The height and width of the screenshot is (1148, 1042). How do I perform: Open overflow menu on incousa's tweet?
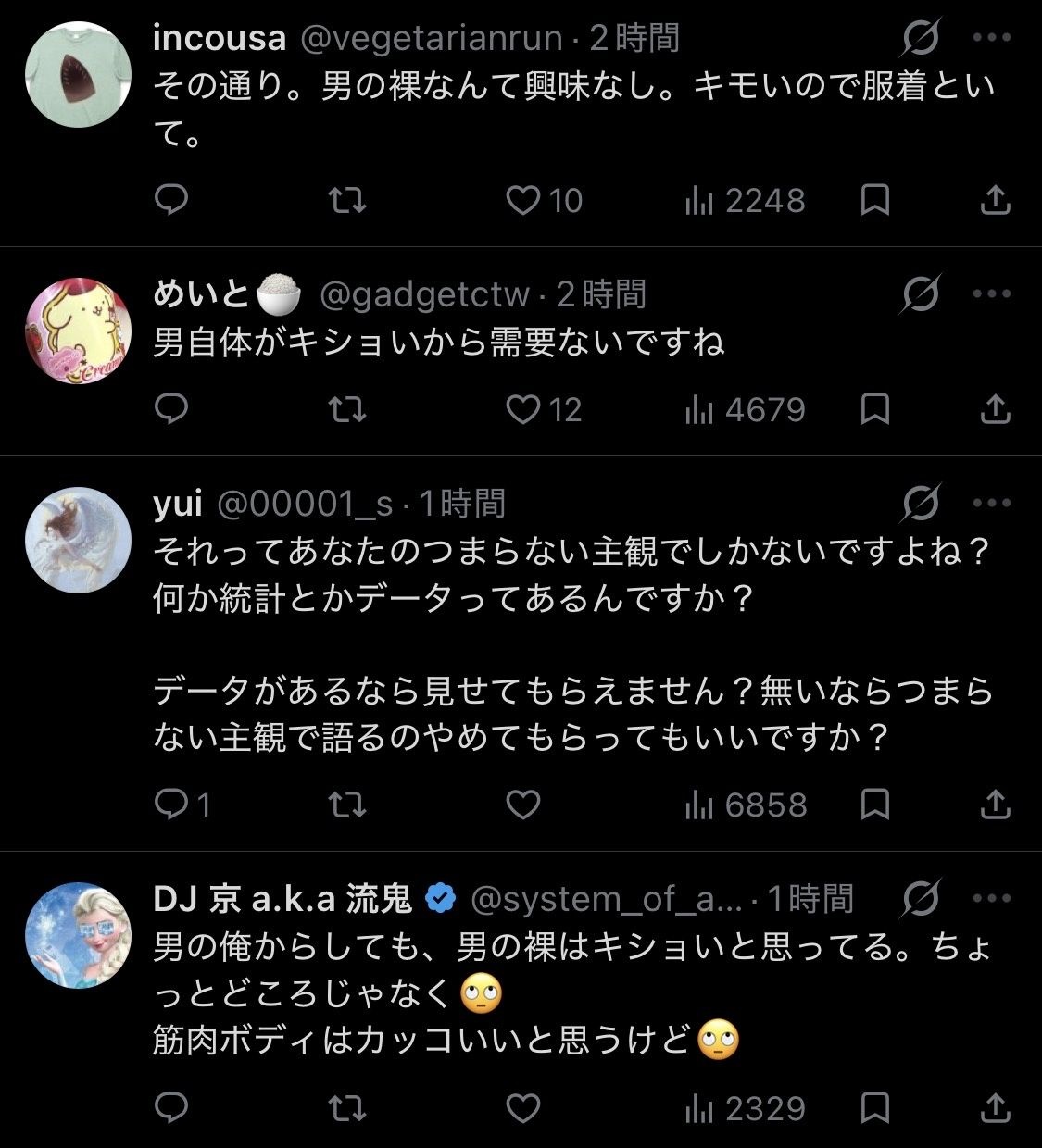pos(992,38)
